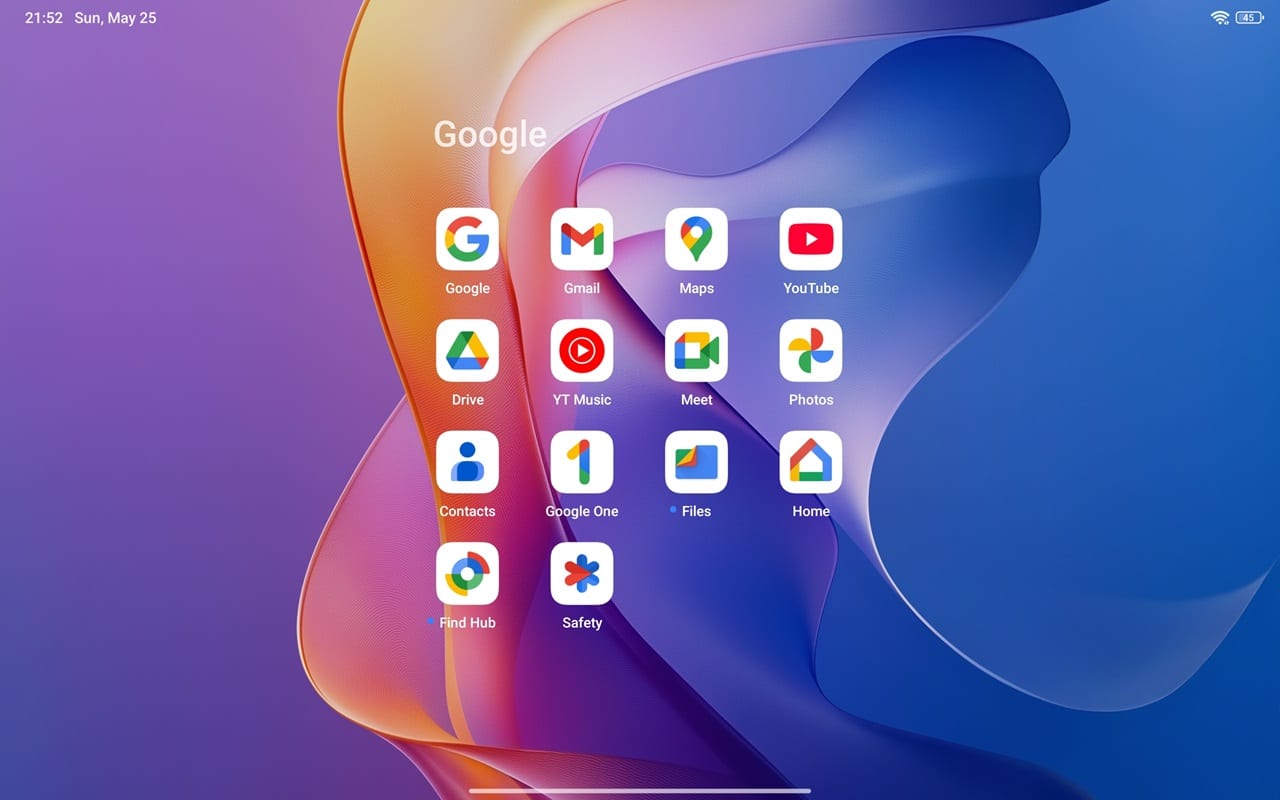The height and width of the screenshot is (800, 1280).
Task: Open the Google app
Action: [467, 239]
